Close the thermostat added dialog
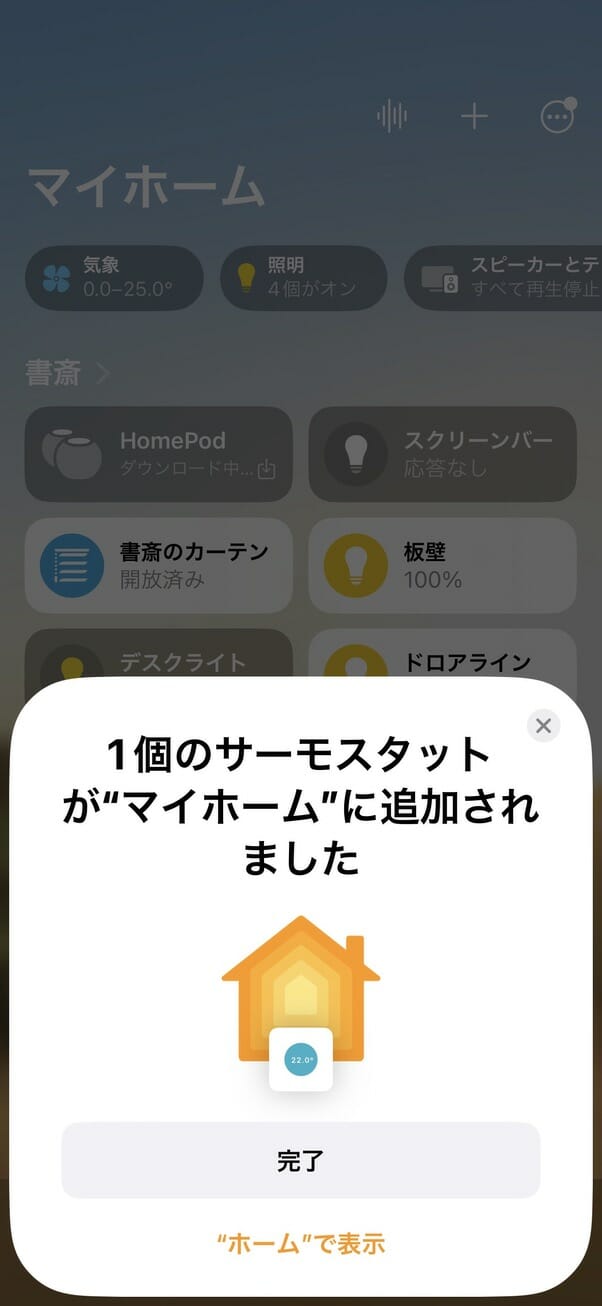 pos(543,726)
